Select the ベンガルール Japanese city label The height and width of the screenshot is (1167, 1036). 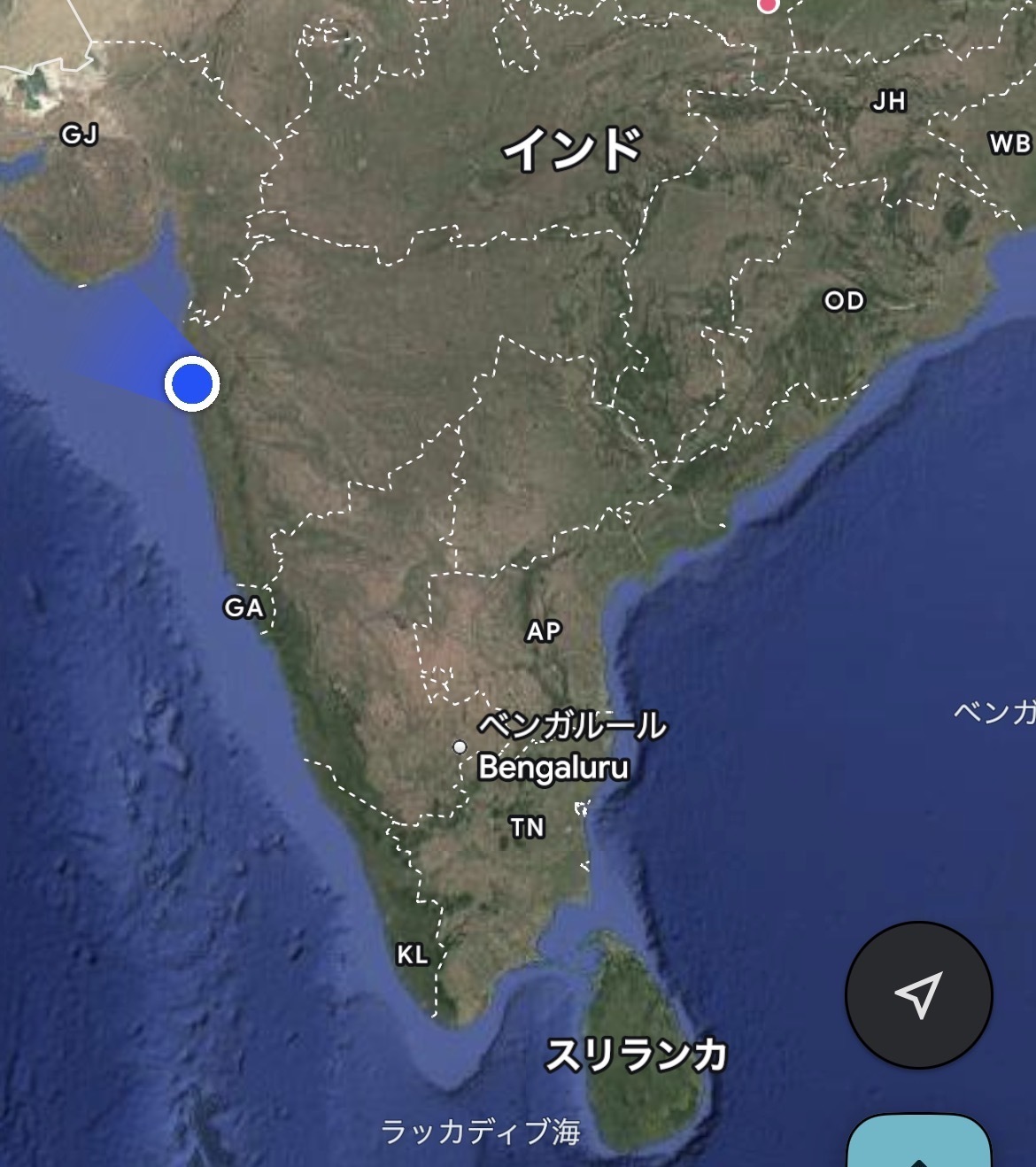[572, 724]
